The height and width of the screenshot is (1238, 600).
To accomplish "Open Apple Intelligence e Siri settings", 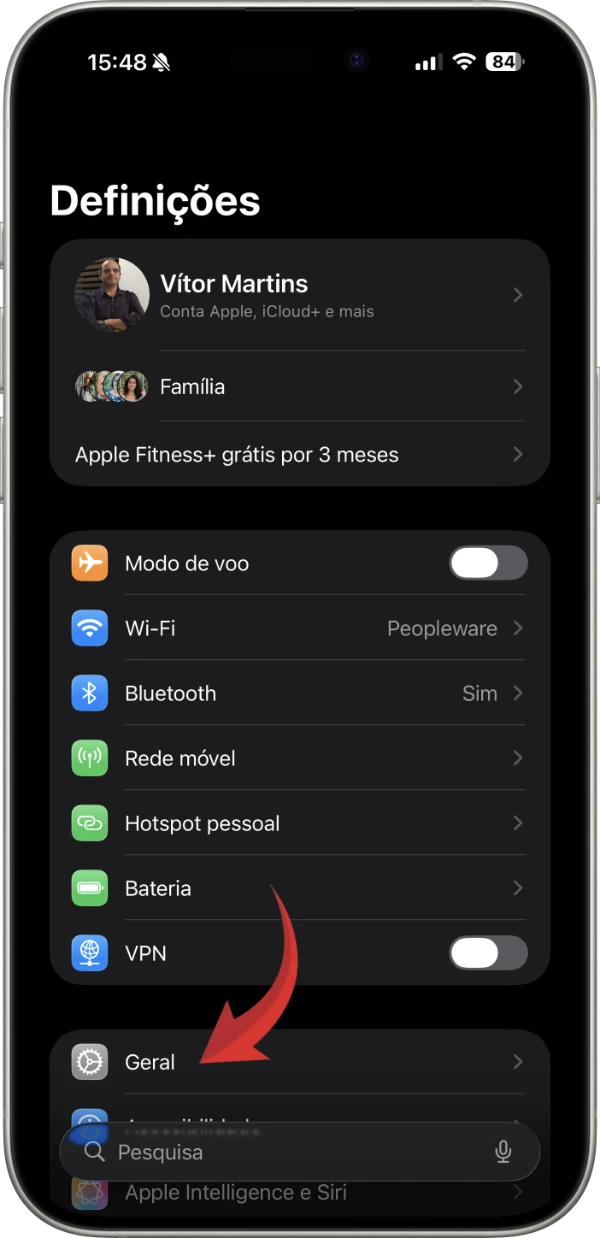I will [x=300, y=1194].
